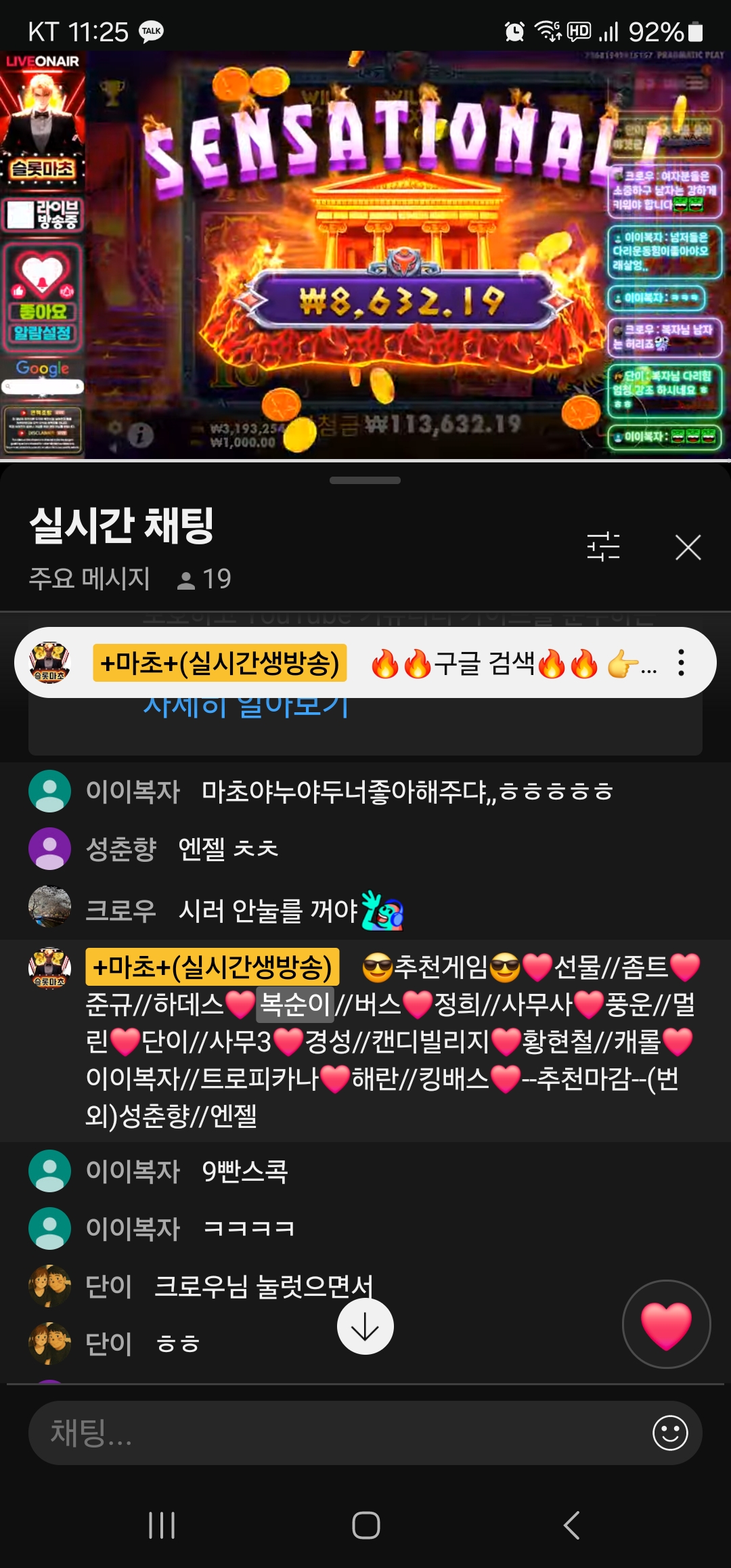Screen dimensions: 731x1568
Task: Open the pinned message overflow menu
Action: [x=681, y=663]
